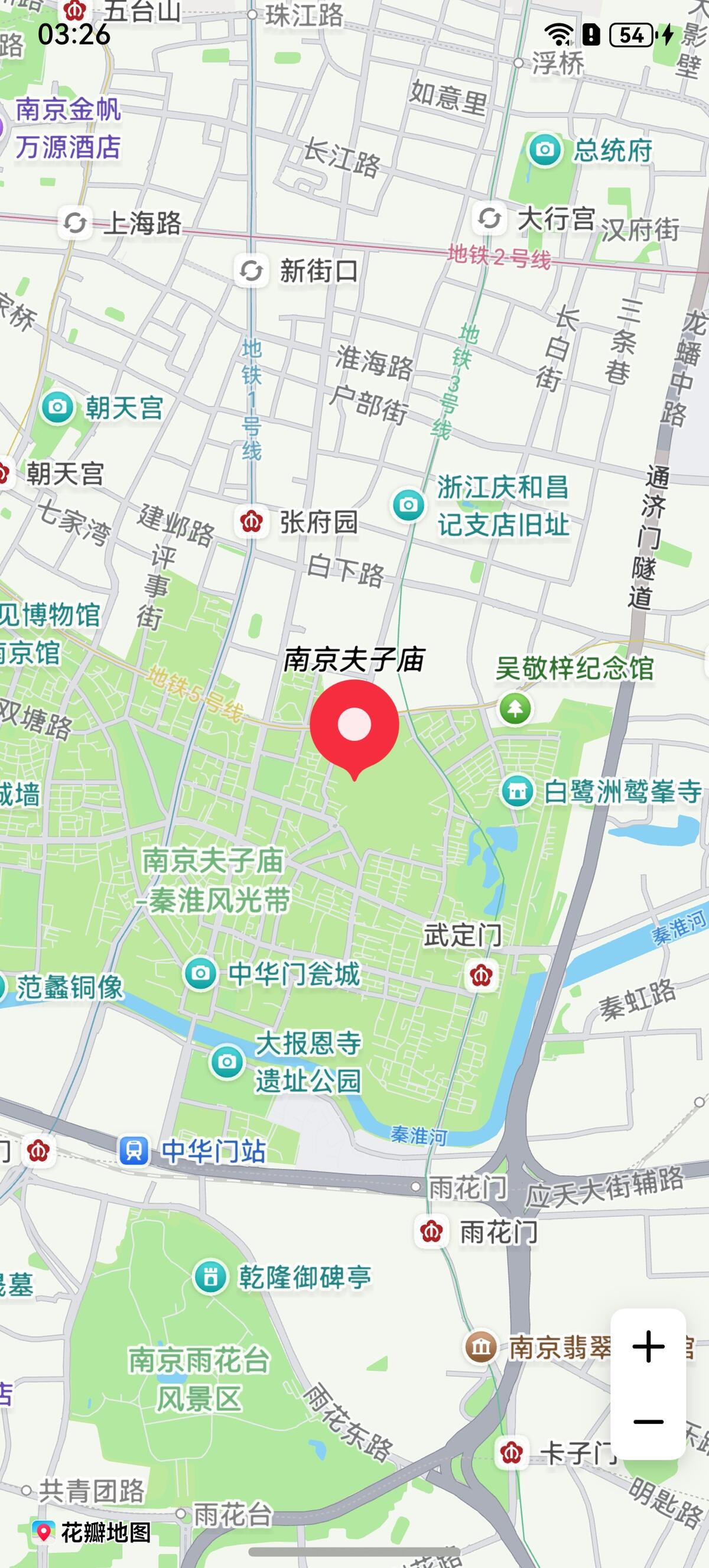Select the 大报恩寺遗址公园 marker
This screenshot has height=1568, width=709.
(x=227, y=1062)
